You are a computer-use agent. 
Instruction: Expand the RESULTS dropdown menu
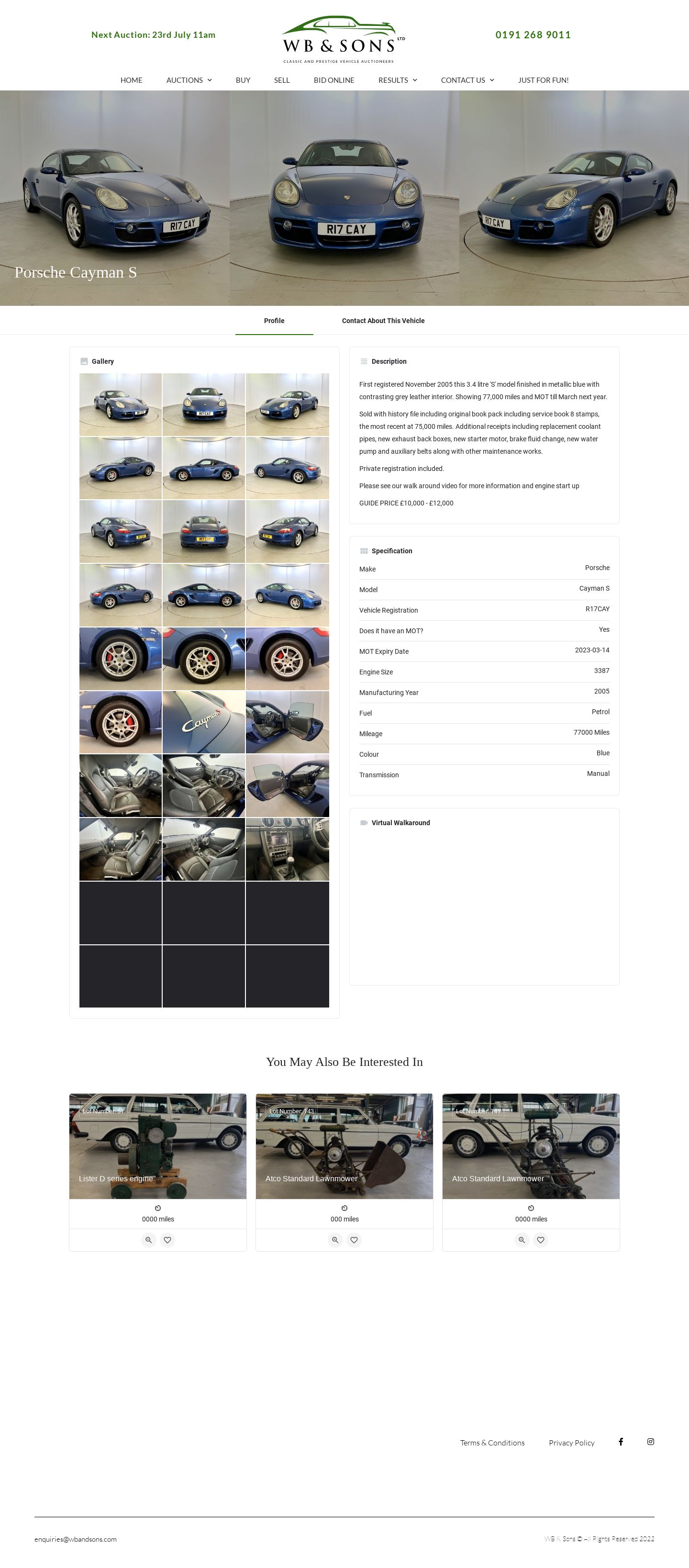tap(398, 80)
